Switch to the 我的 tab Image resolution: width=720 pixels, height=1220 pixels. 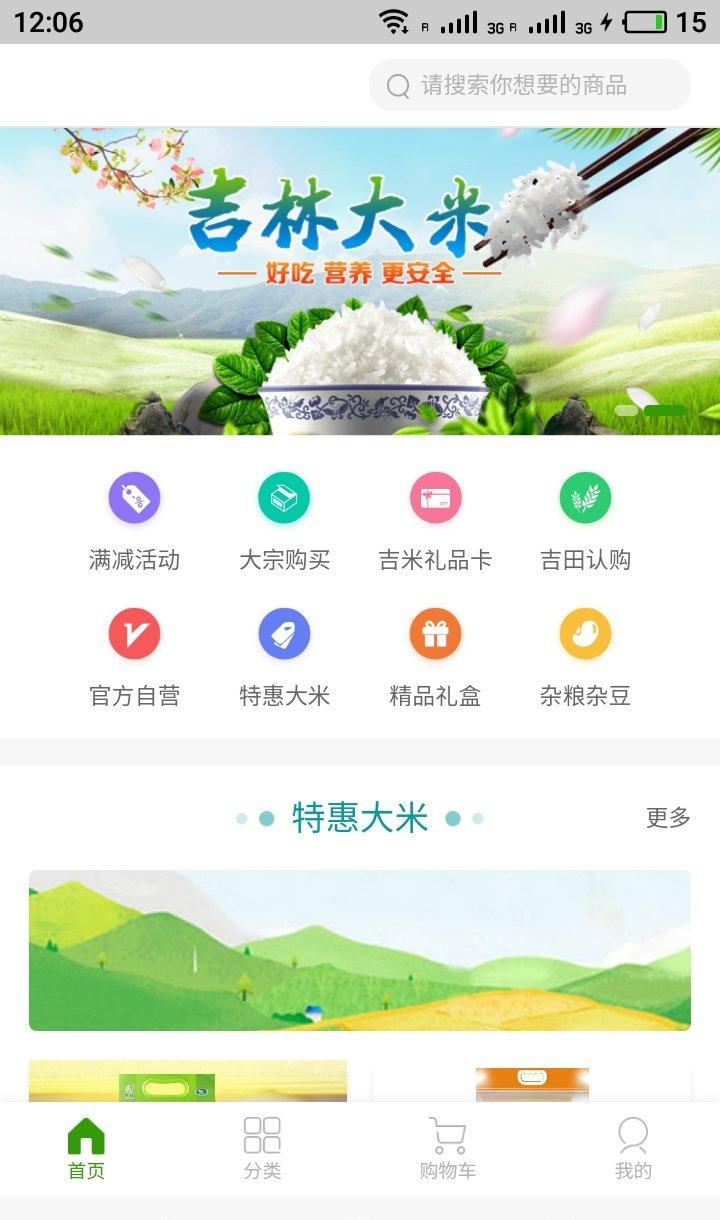click(x=633, y=1150)
